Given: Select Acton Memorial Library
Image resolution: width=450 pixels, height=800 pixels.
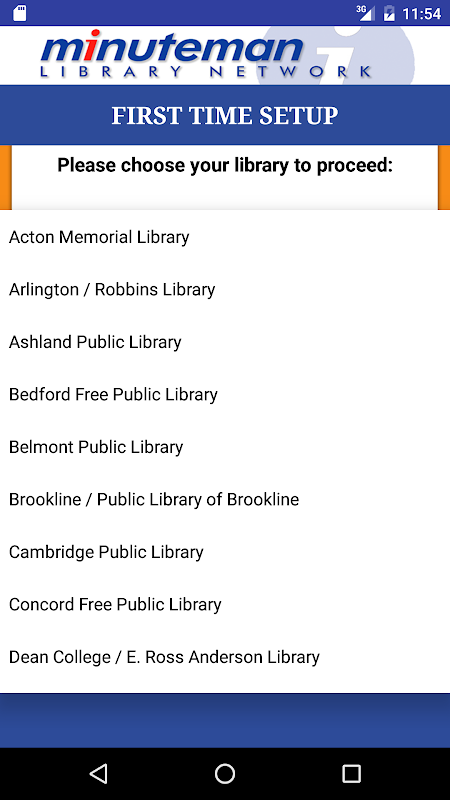Looking at the screenshot, I should (x=225, y=237).
